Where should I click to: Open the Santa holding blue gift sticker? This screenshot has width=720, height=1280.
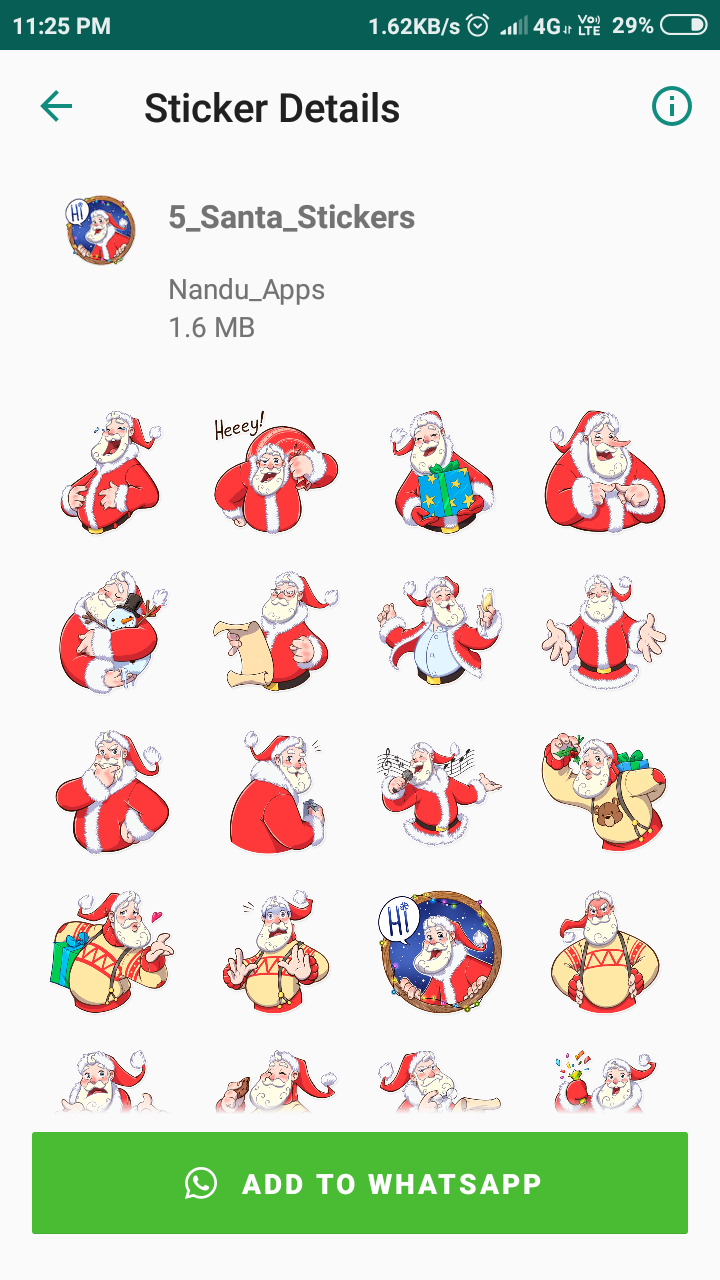[x=440, y=470]
